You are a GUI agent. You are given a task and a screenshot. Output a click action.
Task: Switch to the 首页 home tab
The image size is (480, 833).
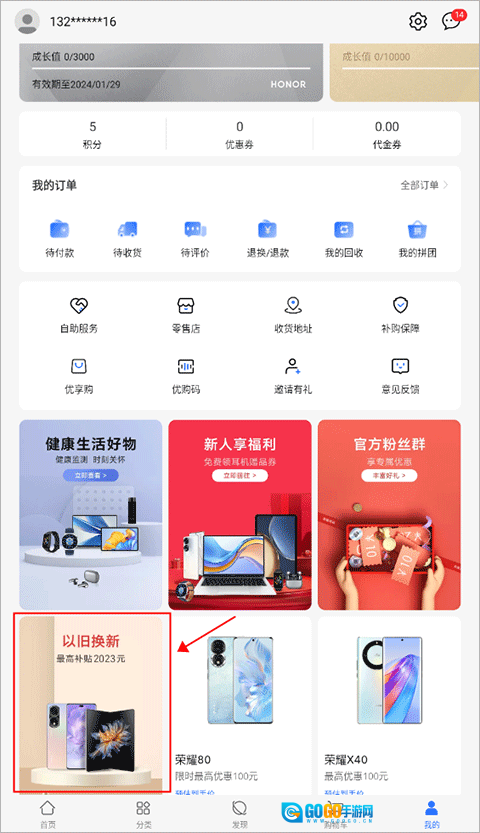48,814
